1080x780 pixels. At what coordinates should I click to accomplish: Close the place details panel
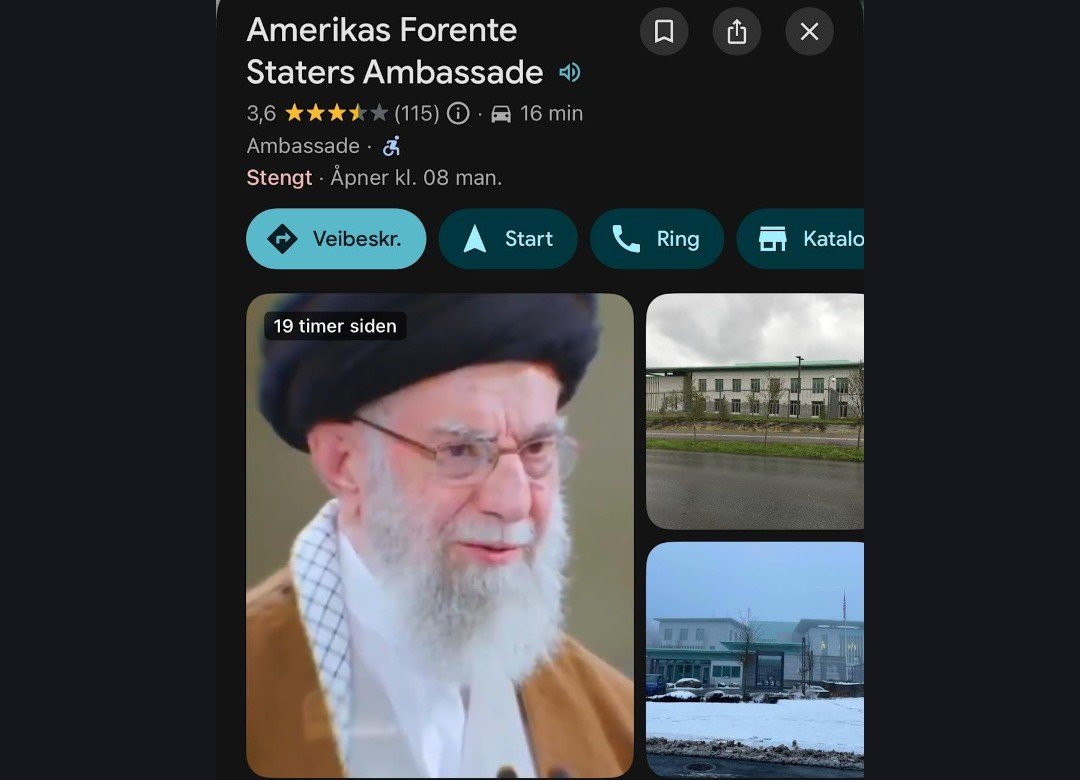tap(809, 32)
